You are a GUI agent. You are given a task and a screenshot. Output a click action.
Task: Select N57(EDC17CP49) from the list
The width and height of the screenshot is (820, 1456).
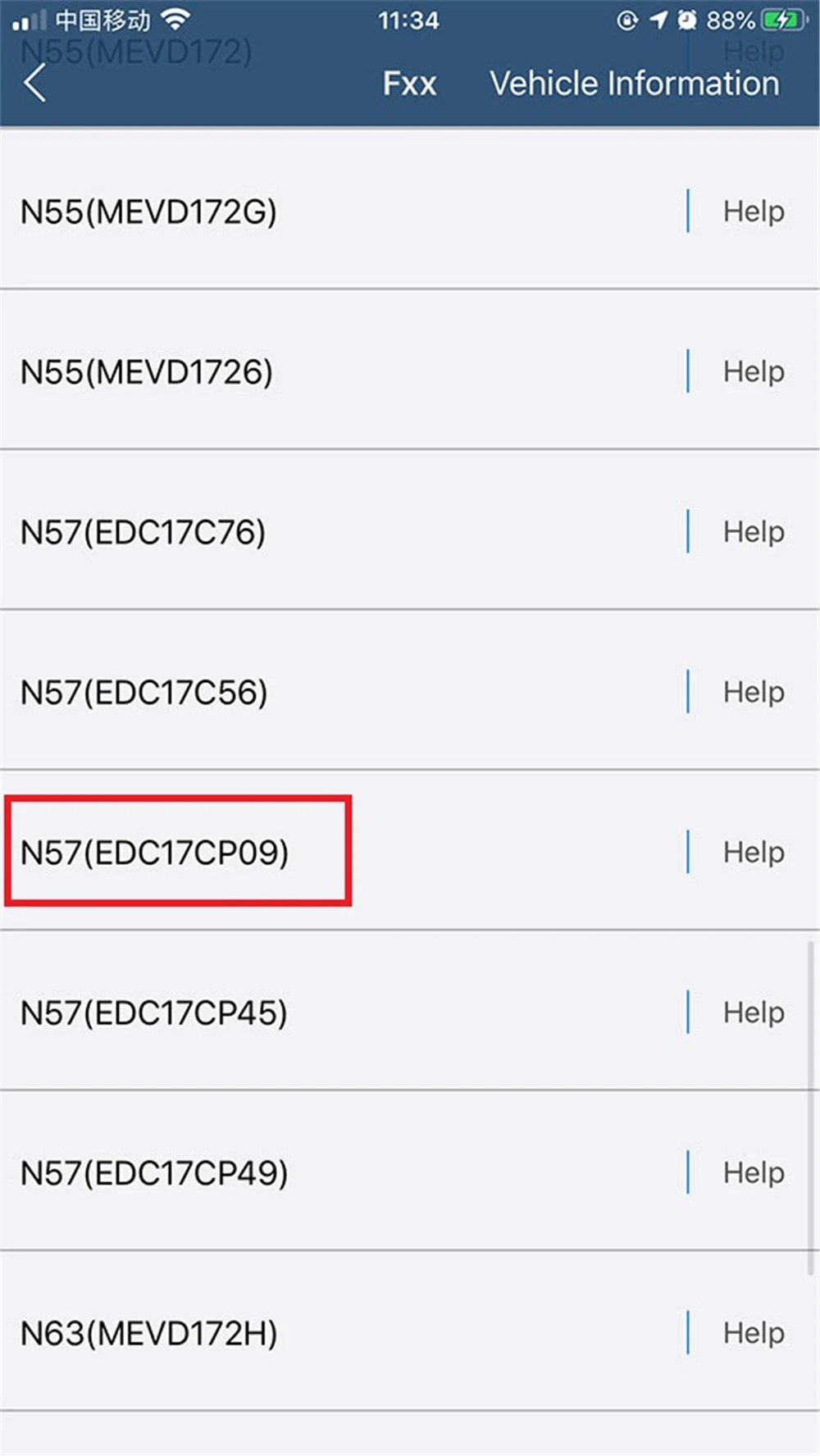click(154, 1173)
